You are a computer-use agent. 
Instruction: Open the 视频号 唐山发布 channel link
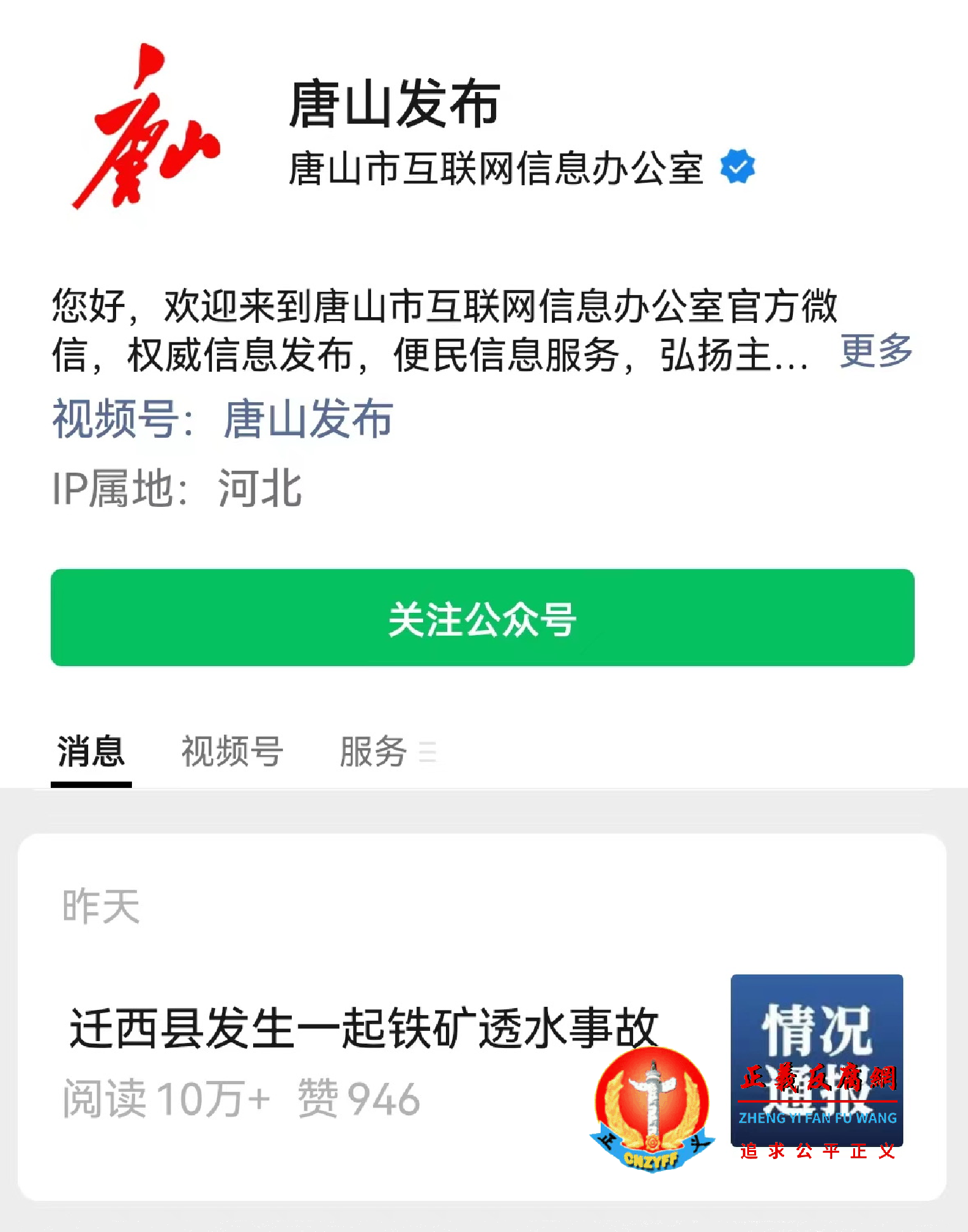tap(308, 420)
